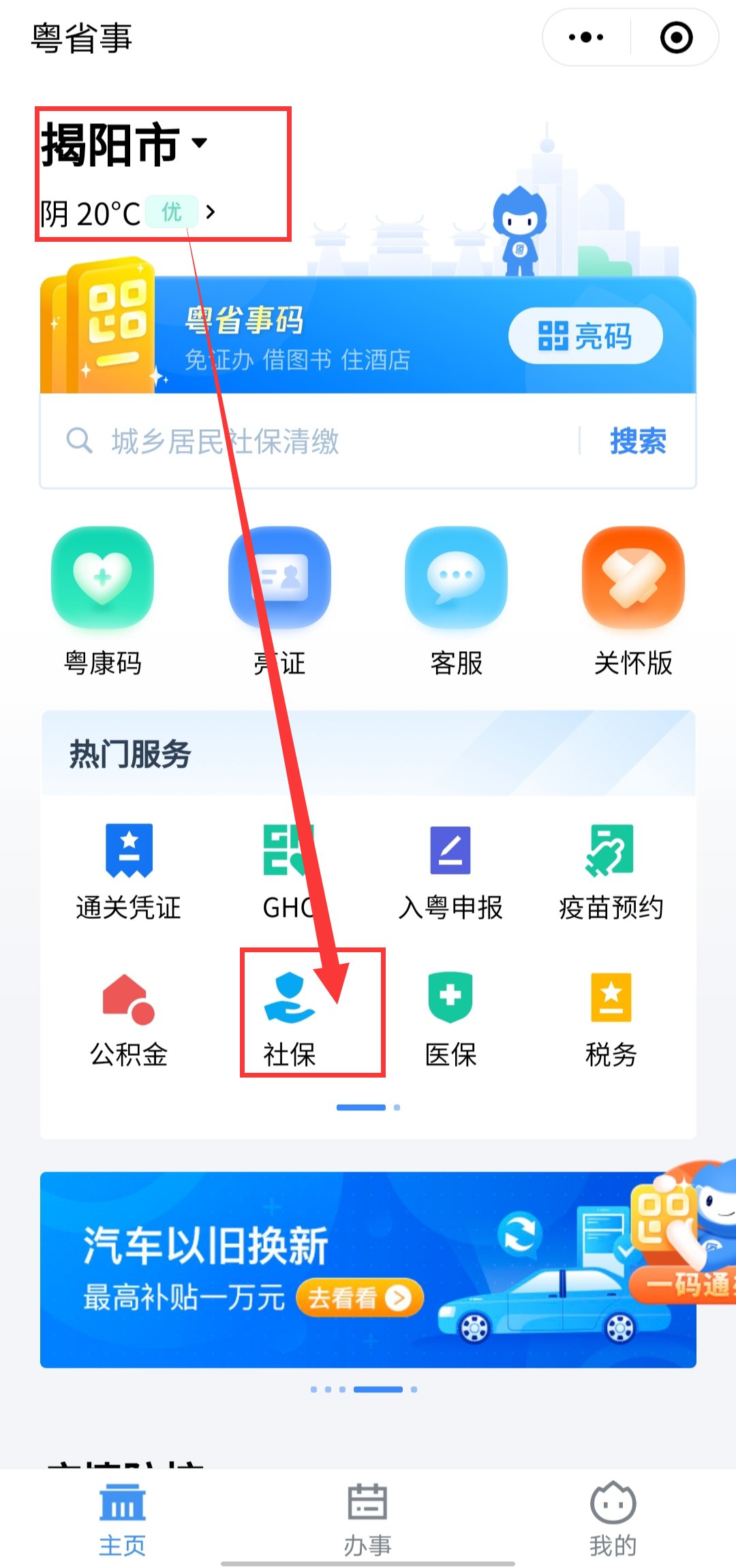Switch to 关怀版 mode

633,599
